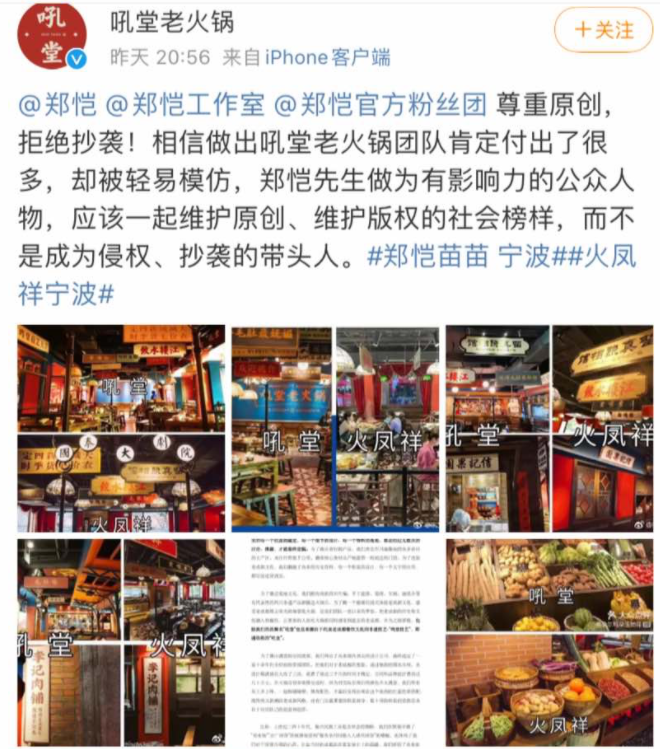This screenshot has height=749, width=660.
Task: Follow 吼堂老火锅 with the 关注 button
Action: (x=603, y=30)
